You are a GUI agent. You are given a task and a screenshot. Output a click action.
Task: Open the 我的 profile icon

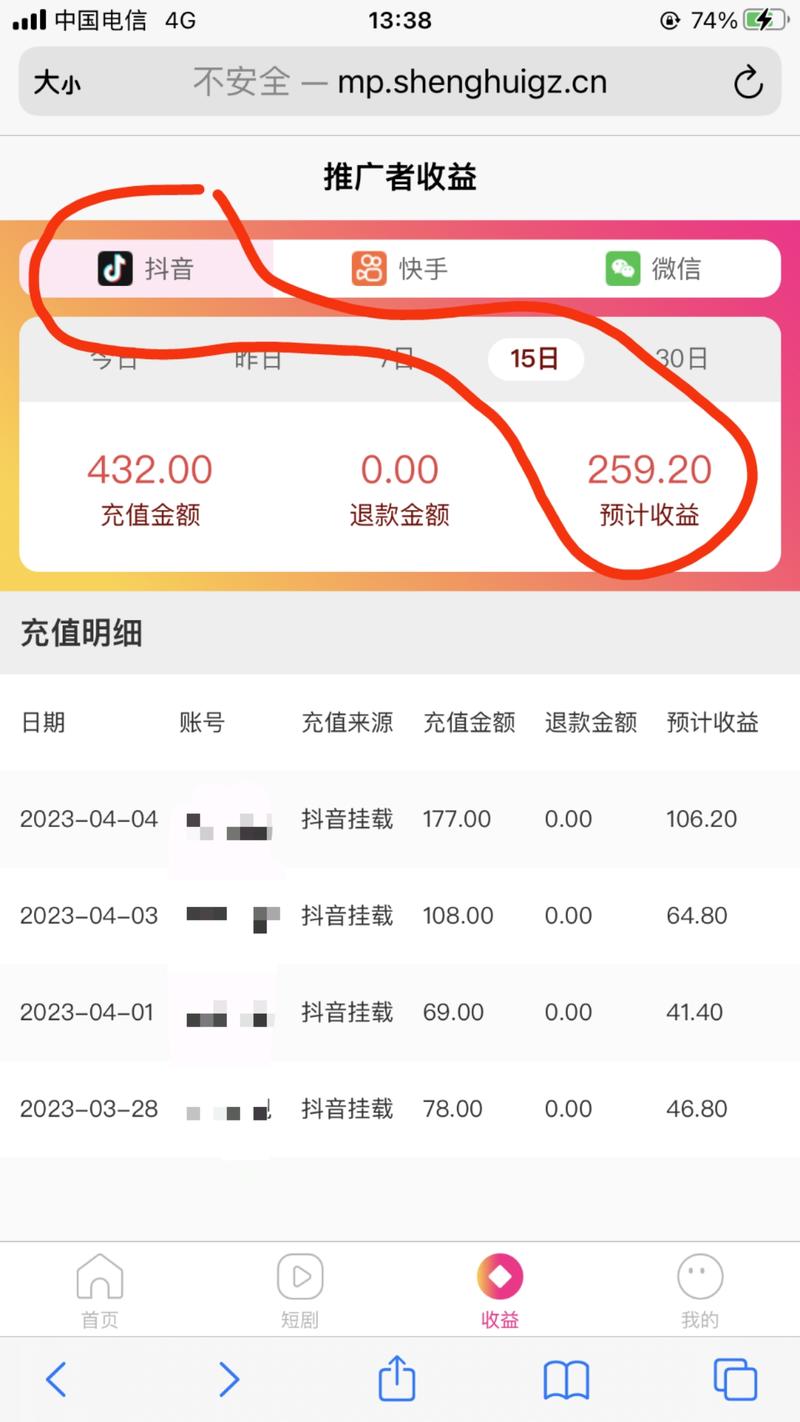698,1277
